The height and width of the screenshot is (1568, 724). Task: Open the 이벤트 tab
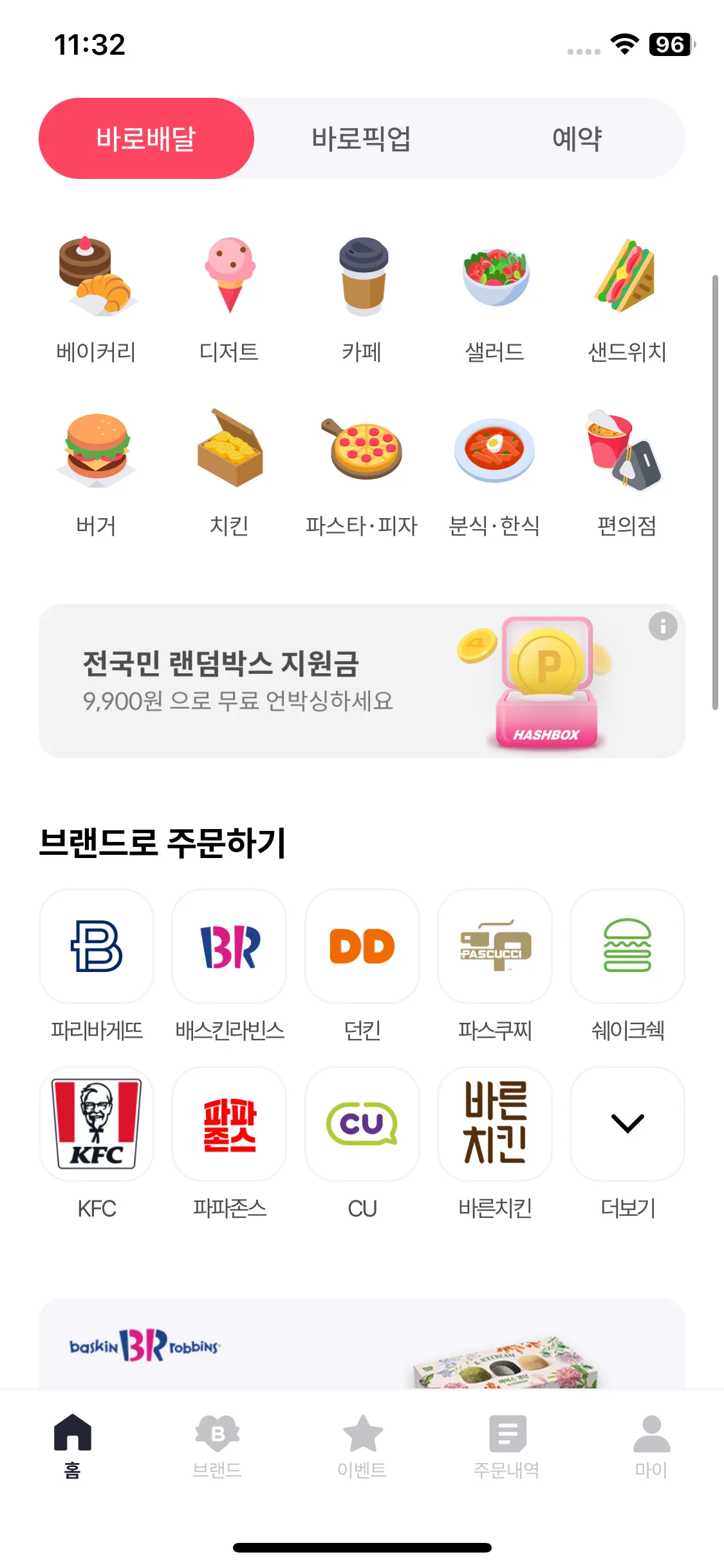(x=362, y=1445)
